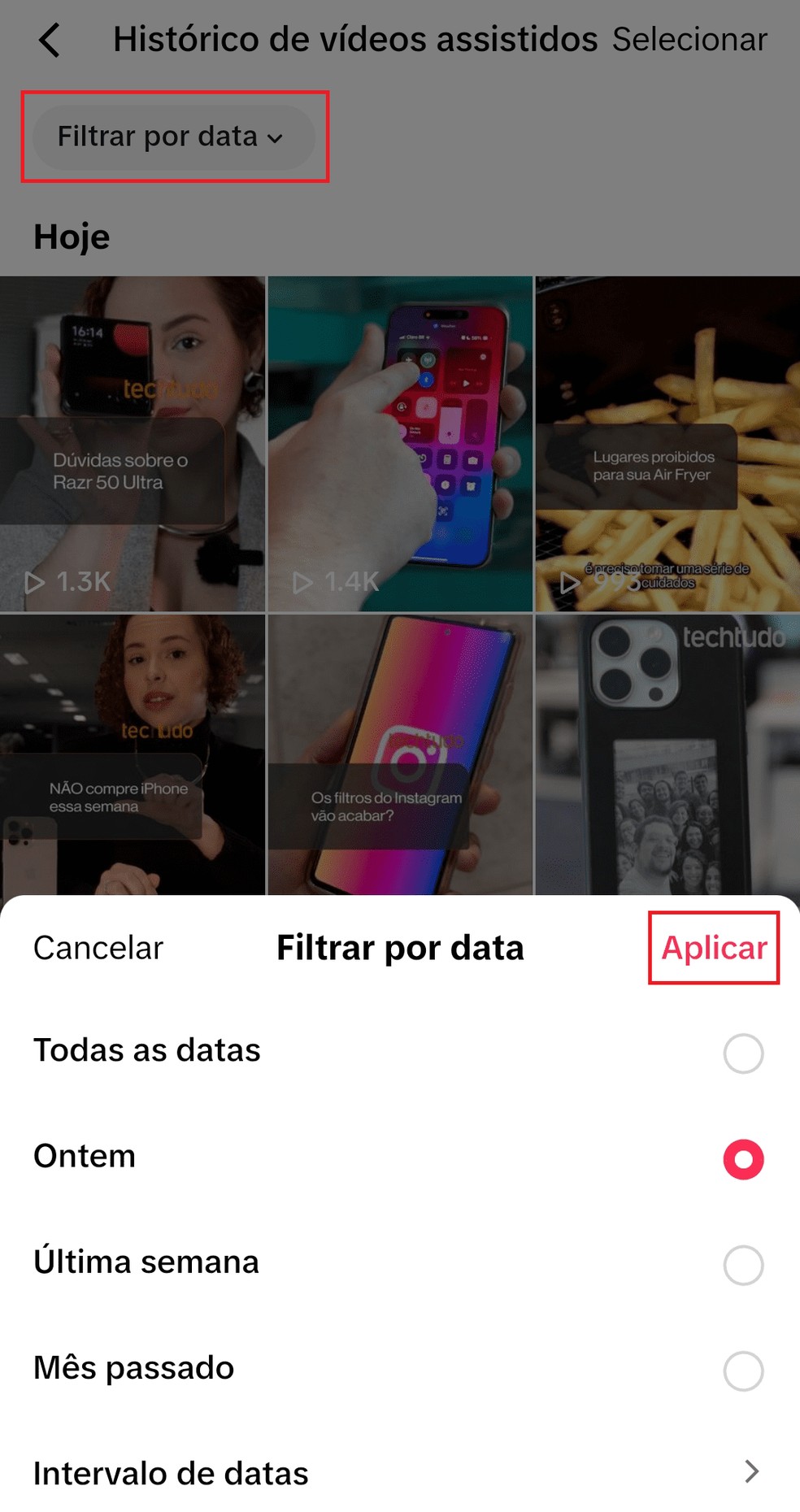The image size is (800, 1512).
Task: Open the Filtrar por data dropdown
Action: click(x=173, y=138)
